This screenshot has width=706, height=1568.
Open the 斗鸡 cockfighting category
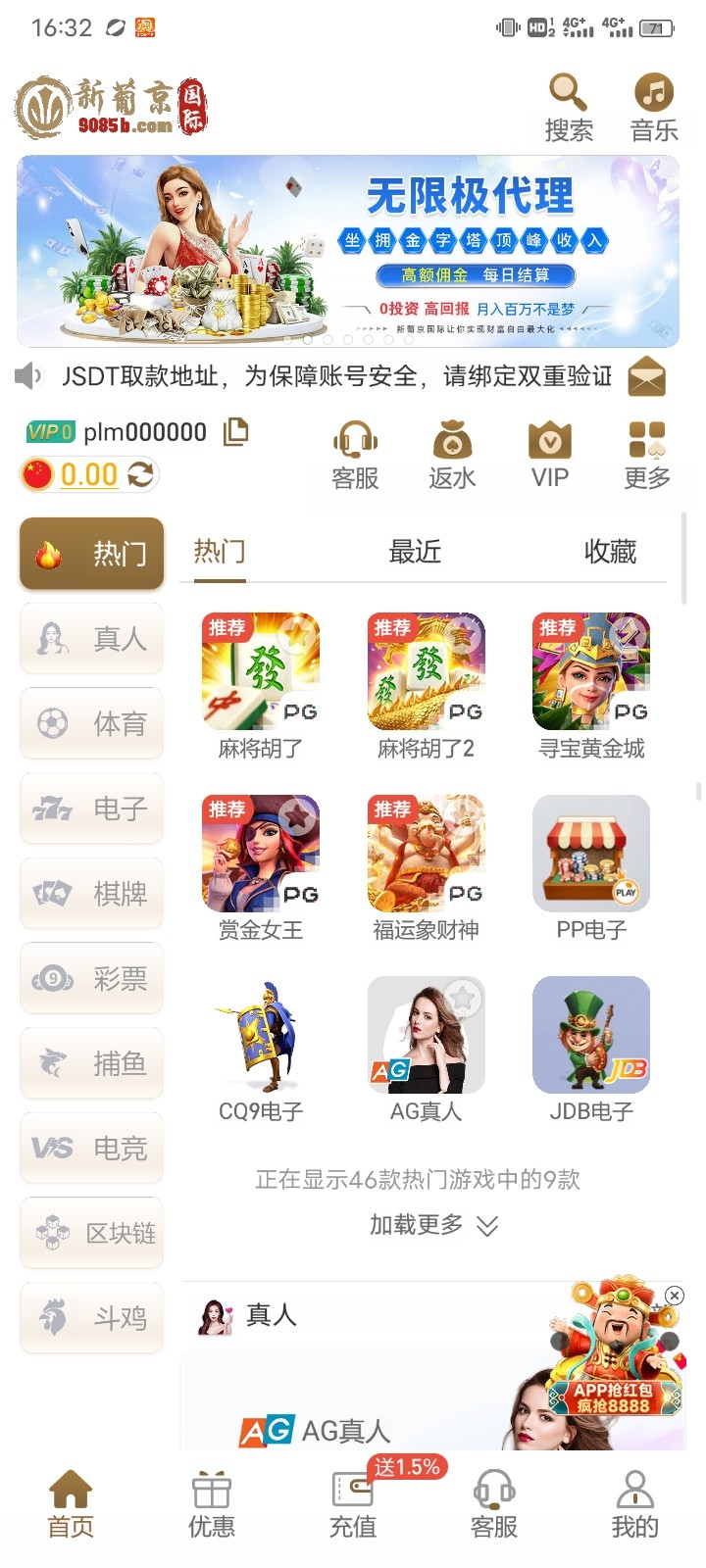point(91,1317)
